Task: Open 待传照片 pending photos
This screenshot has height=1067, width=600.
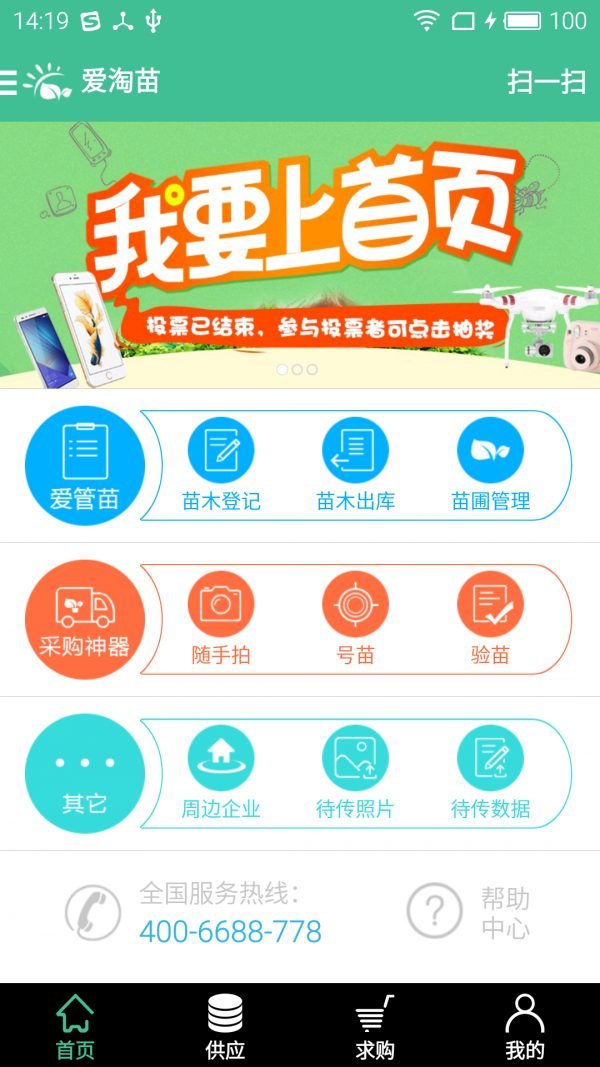Action: click(x=355, y=772)
